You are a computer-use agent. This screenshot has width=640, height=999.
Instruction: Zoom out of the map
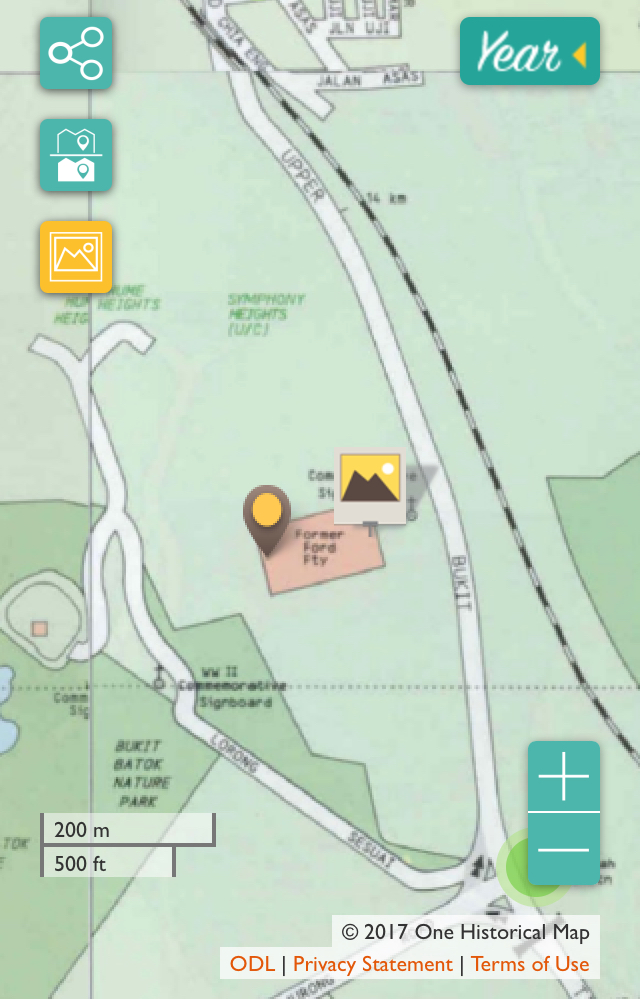pos(563,849)
